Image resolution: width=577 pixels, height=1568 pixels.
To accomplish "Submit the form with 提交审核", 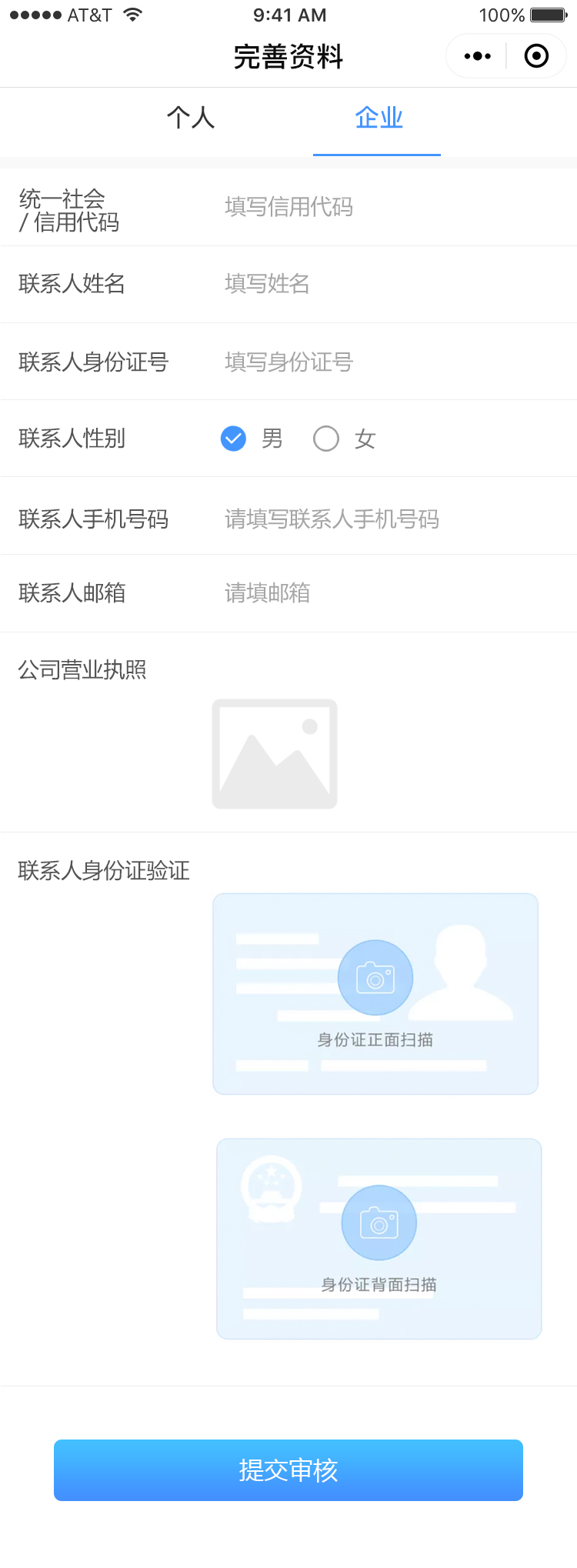I will pyautogui.click(x=288, y=1470).
